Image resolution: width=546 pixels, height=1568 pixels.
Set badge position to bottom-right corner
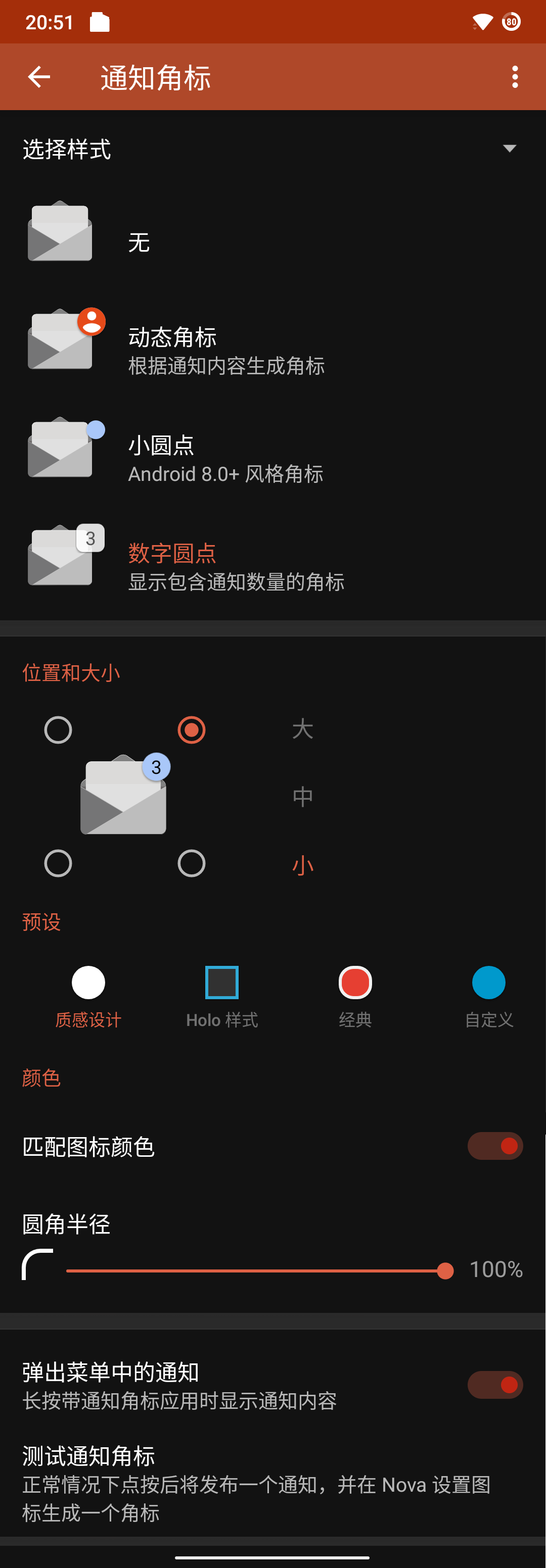coord(191,863)
